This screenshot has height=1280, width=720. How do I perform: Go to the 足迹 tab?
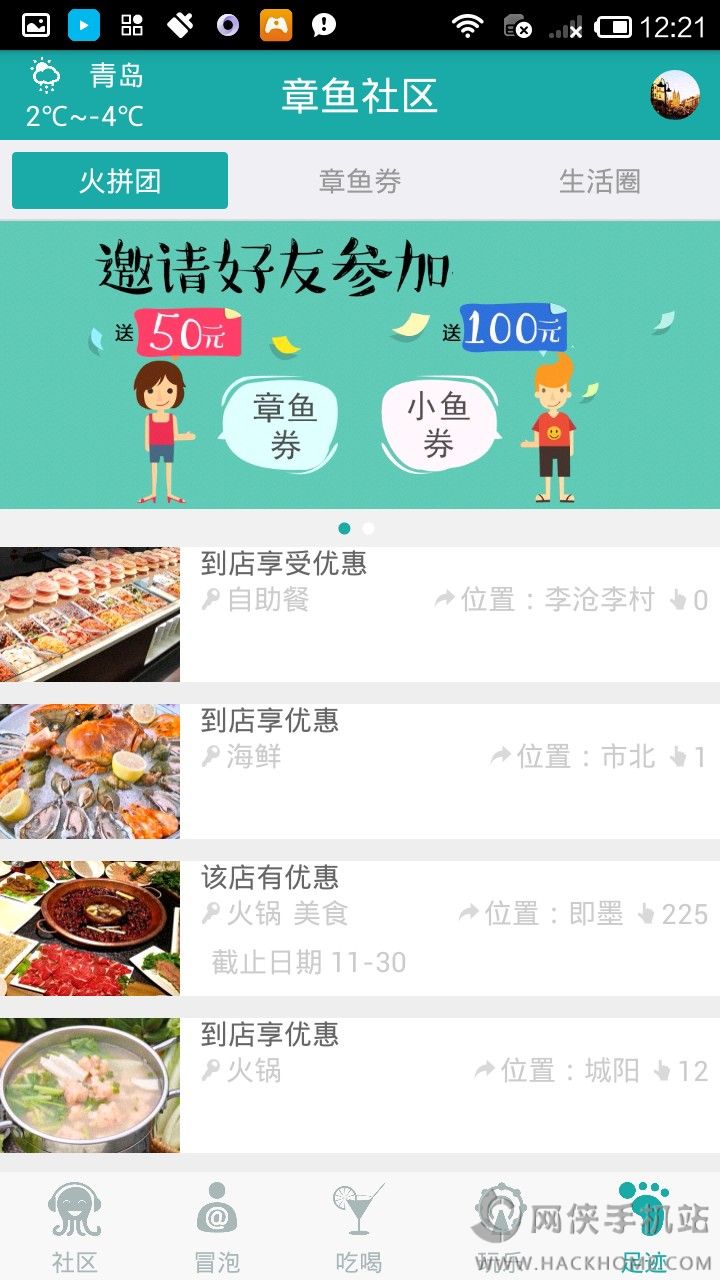[x=643, y=1227]
